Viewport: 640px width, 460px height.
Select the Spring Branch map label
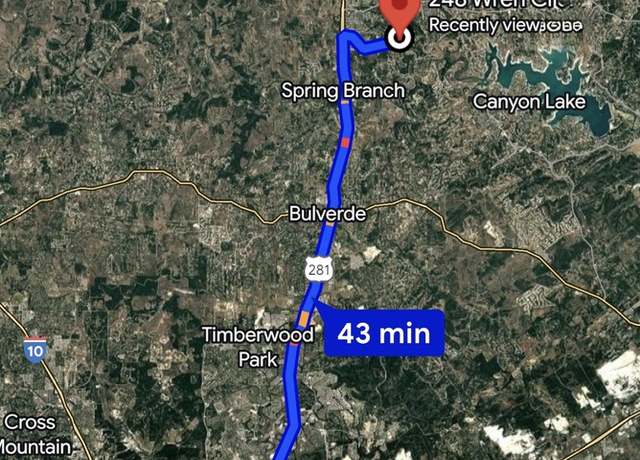[x=343, y=91]
